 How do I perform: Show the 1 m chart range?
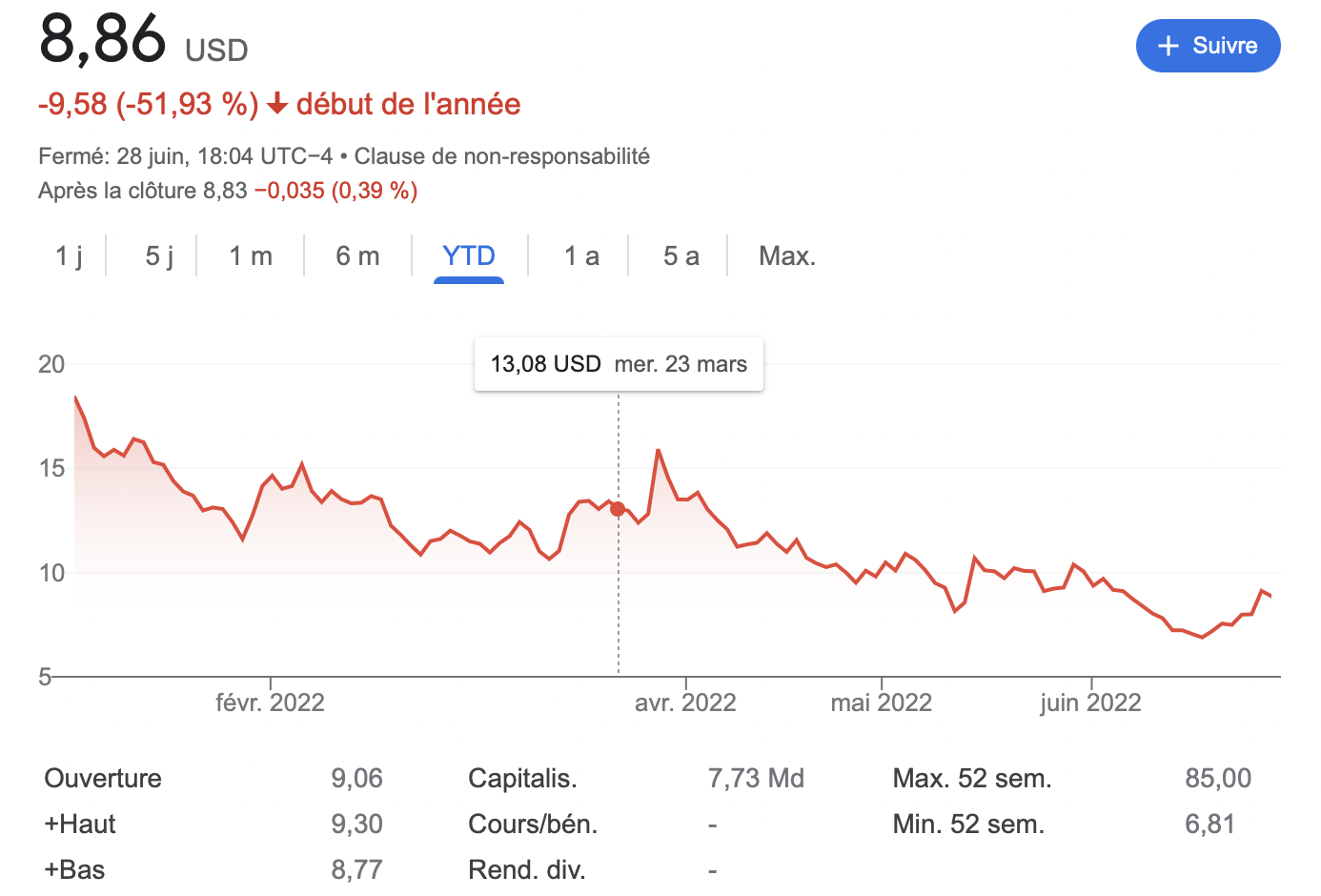coord(251,255)
